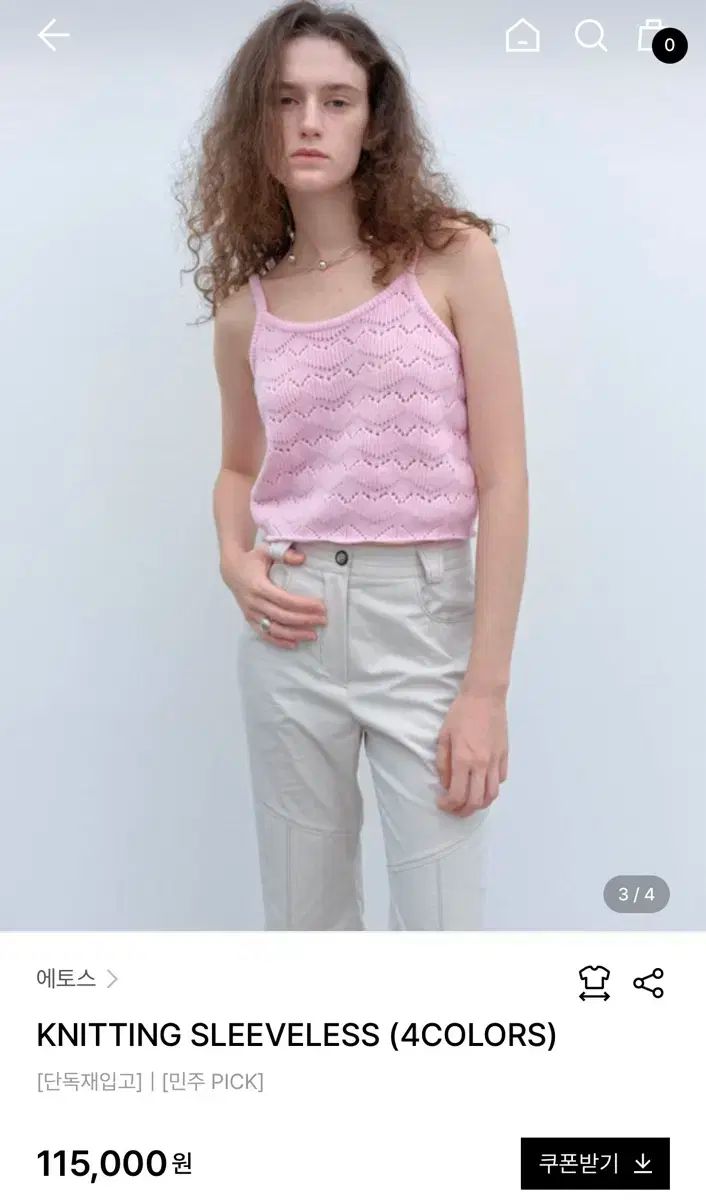706x1200 pixels.
Task: Open the pink sleeveless product photo
Action: [x=353, y=465]
